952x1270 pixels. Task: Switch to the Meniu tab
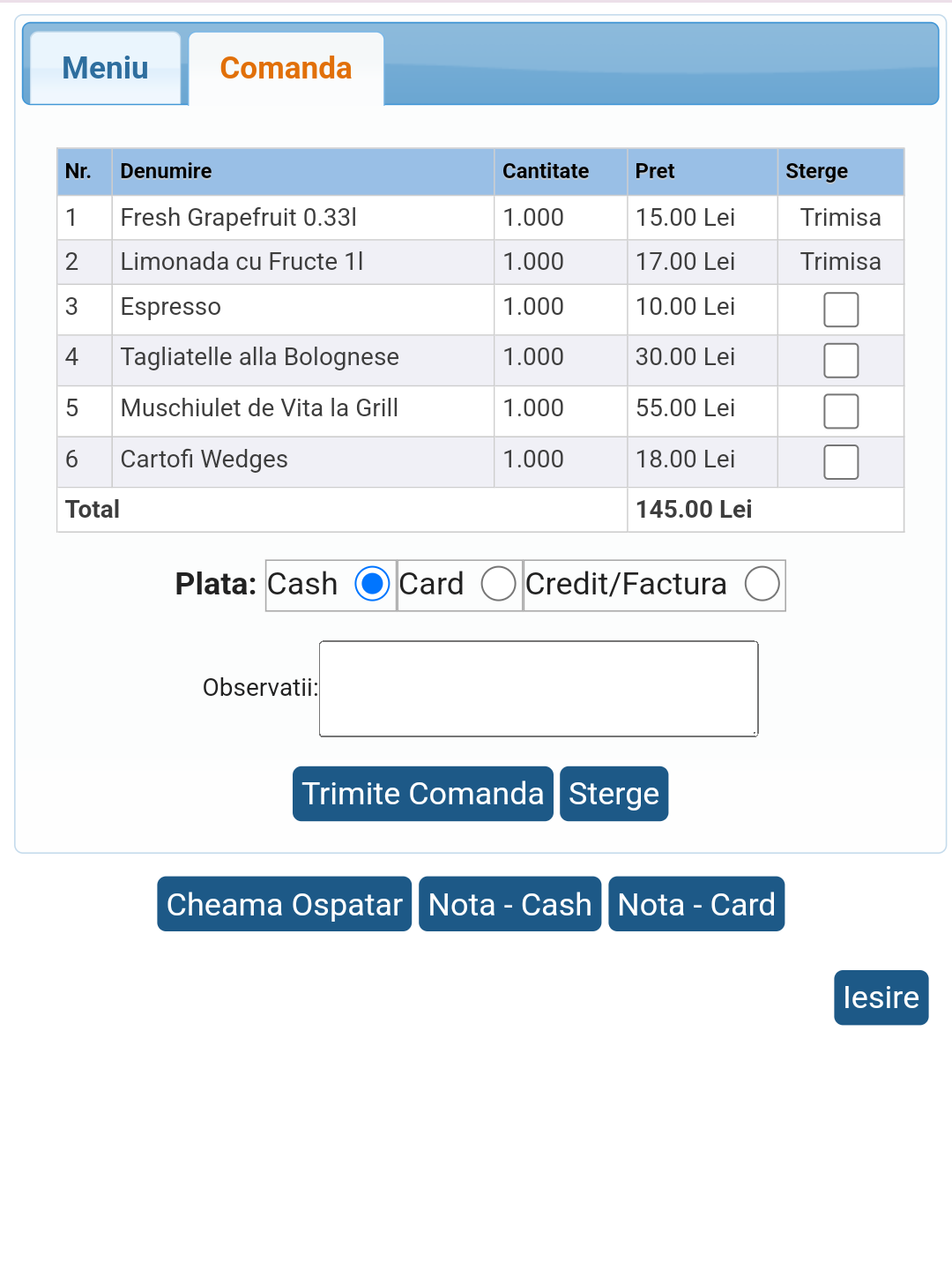[x=105, y=68]
